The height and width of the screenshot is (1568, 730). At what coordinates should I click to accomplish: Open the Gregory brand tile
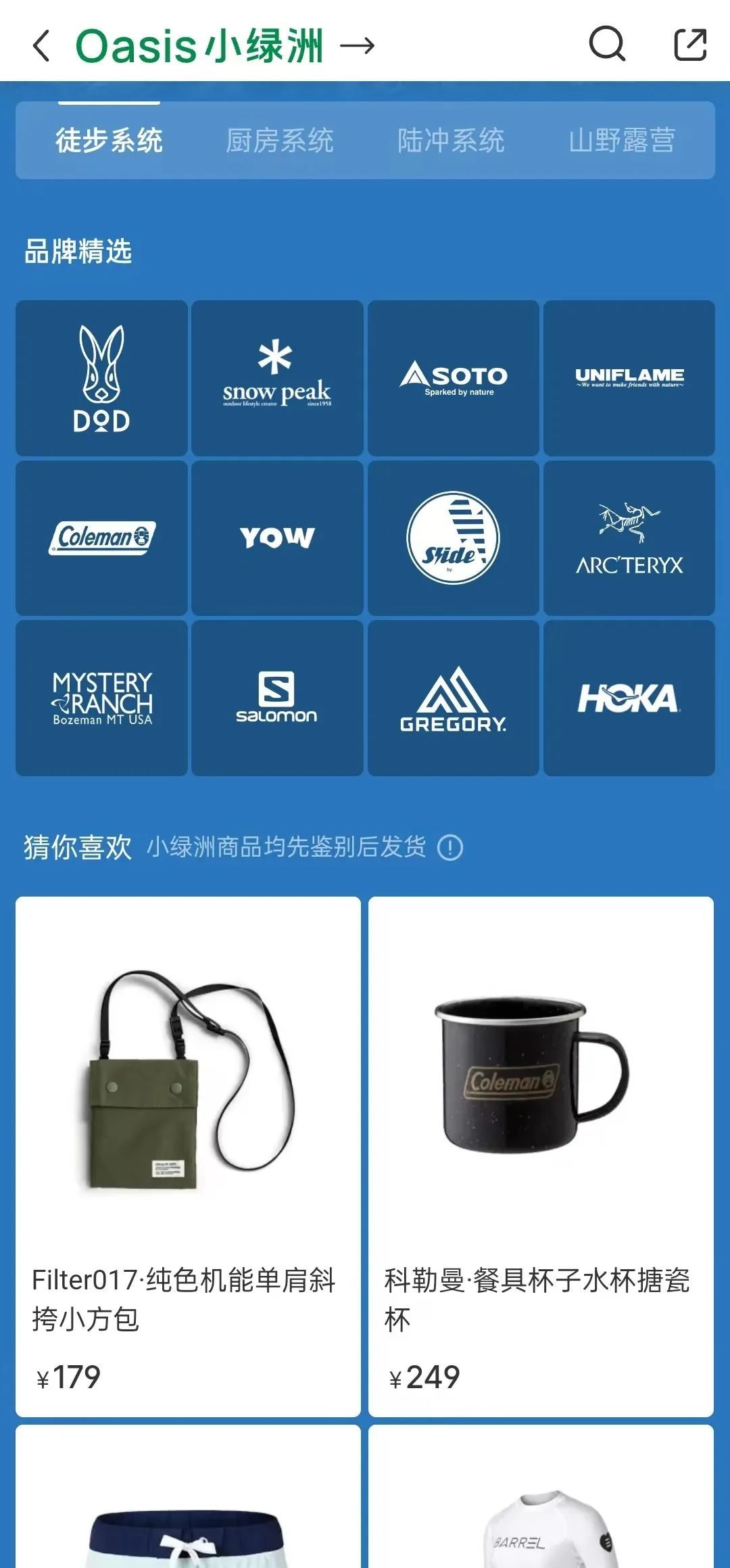click(453, 698)
